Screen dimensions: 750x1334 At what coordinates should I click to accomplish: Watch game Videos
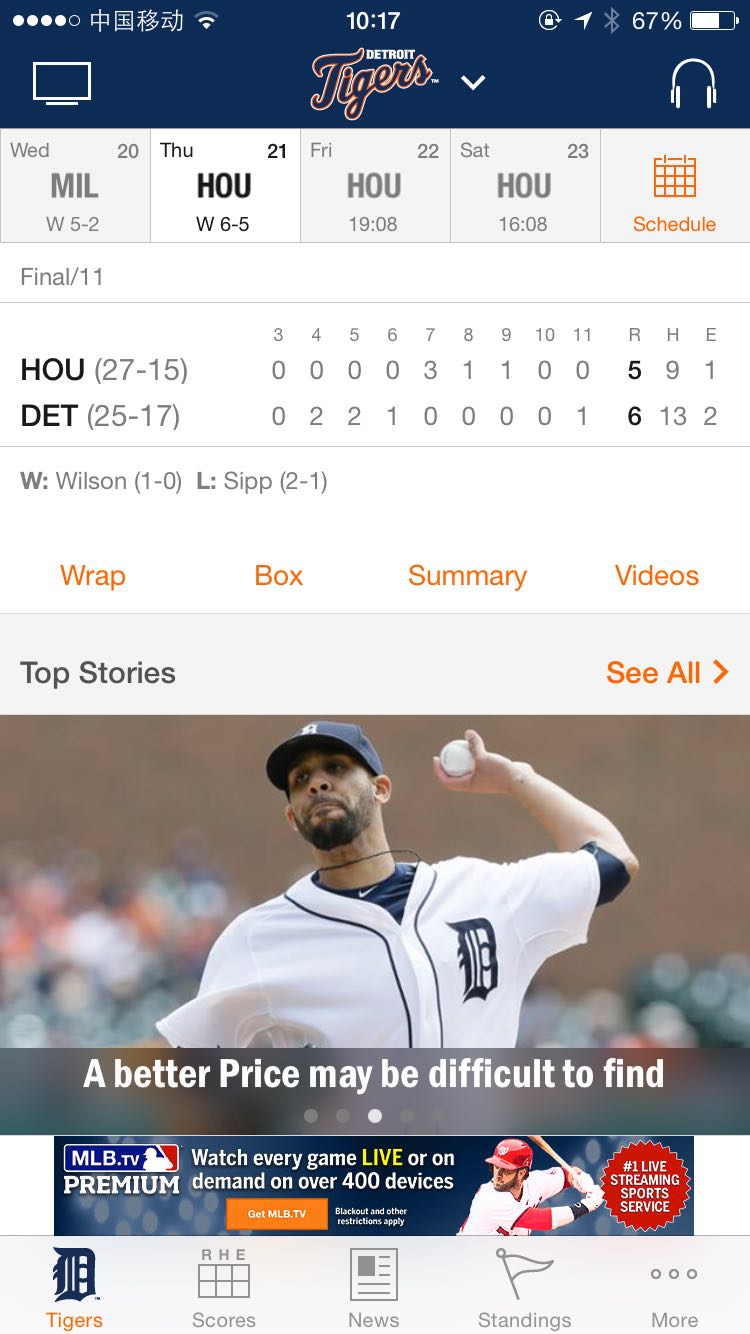(x=656, y=575)
